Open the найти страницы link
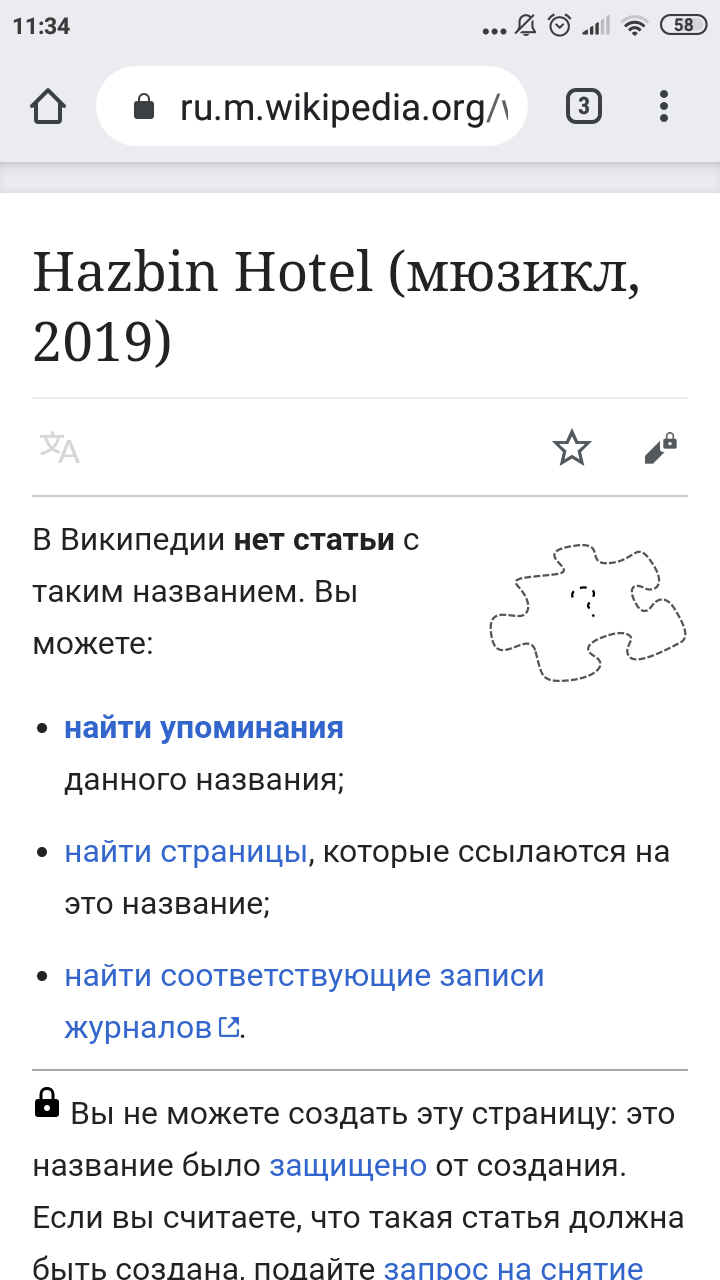Viewport: 720px width, 1280px height. tap(185, 852)
